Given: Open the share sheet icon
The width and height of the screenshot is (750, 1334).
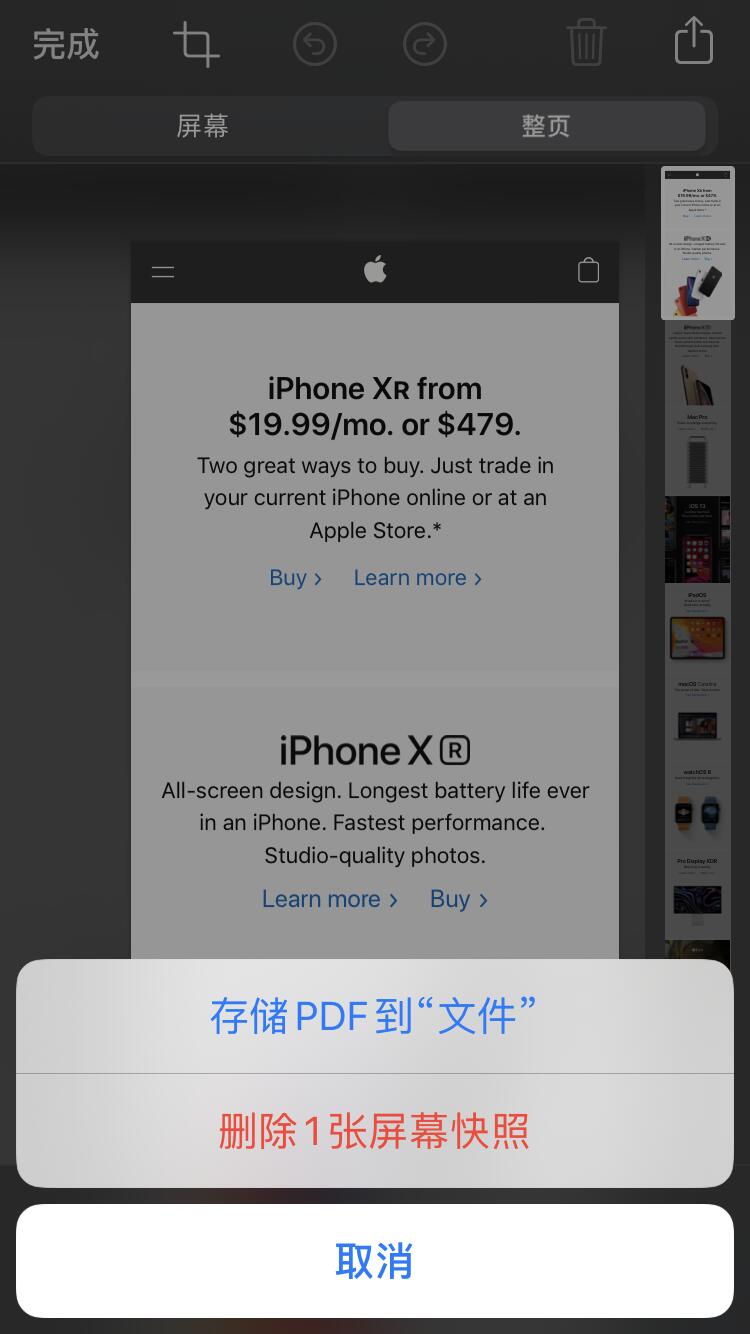Looking at the screenshot, I should coord(694,41).
